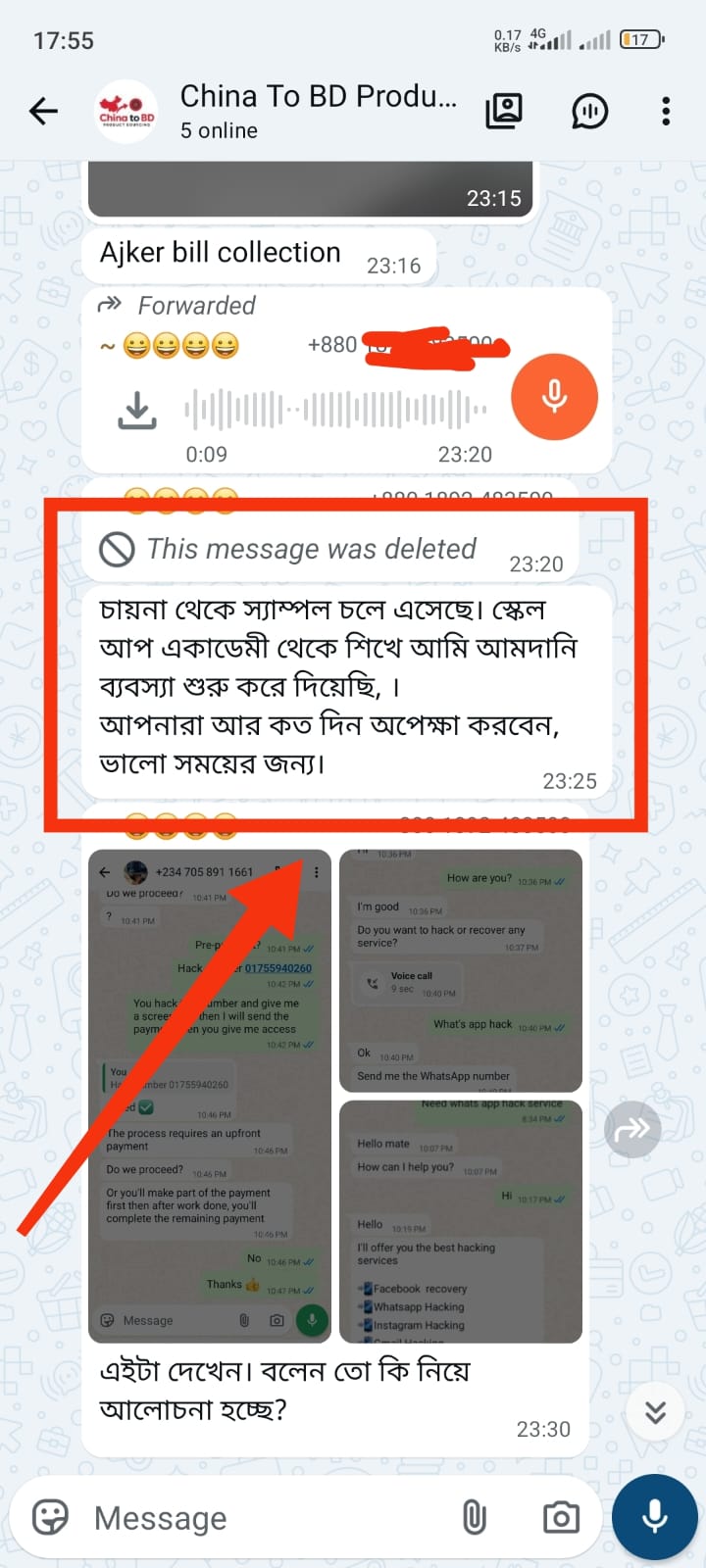Image resolution: width=706 pixels, height=1568 pixels.
Task: Go back from the group chat
Action: [x=44, y=112]
